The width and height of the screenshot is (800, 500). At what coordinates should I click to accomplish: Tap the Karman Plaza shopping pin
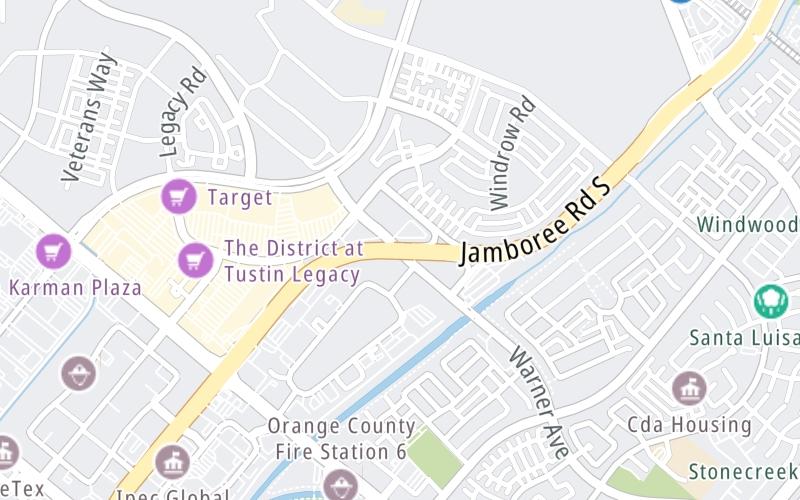point(53,250)
